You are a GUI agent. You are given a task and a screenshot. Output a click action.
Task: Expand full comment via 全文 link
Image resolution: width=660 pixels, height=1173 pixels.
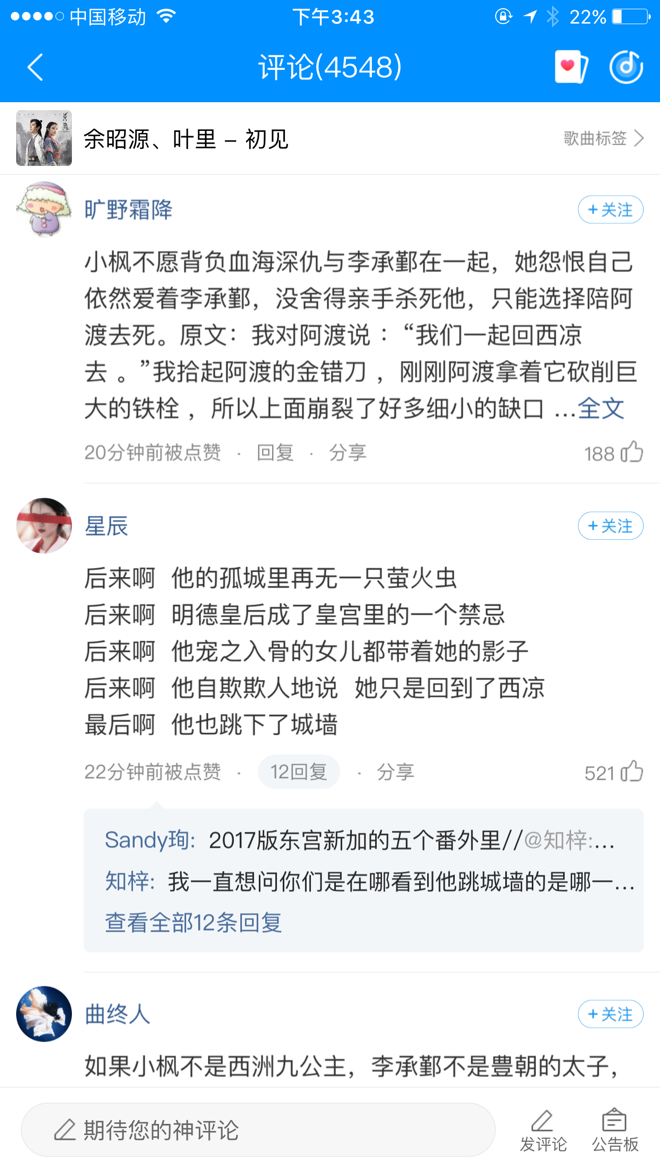602,408
